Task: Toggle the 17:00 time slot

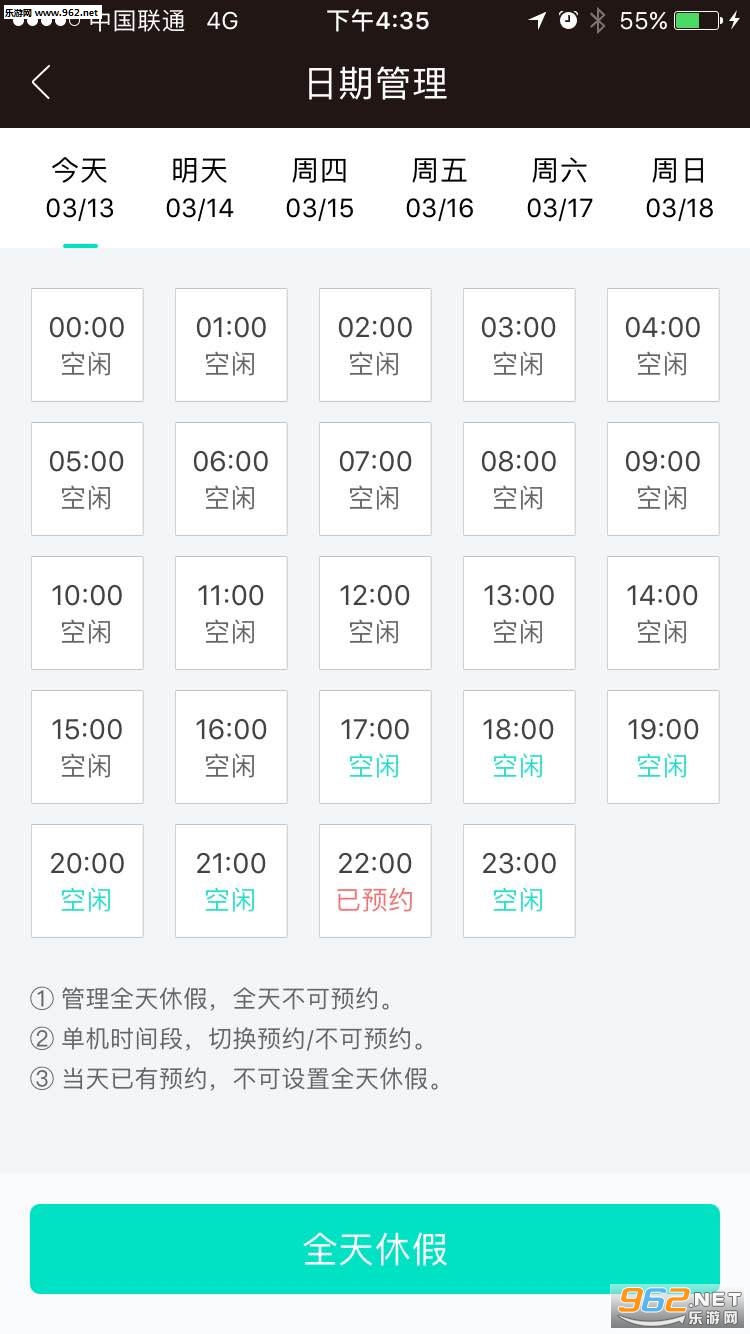Action: (375, 747)
